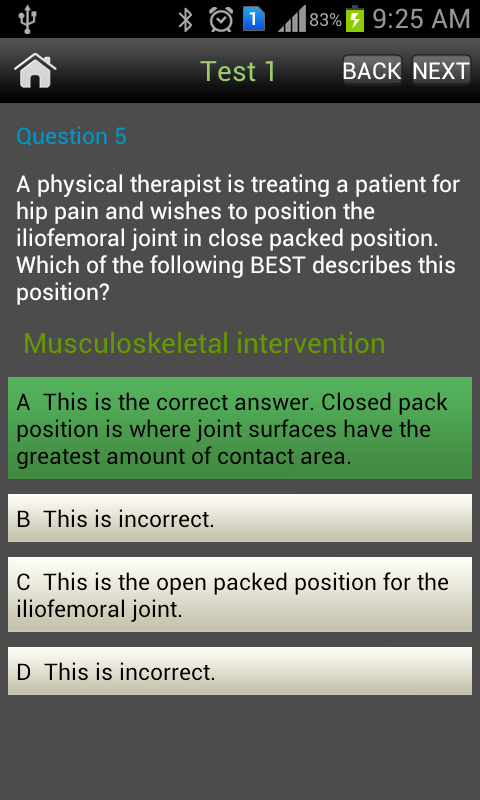Screen dimensions: 480x800
Task: Tap the BACK button
Action: (x=372, y=70)
